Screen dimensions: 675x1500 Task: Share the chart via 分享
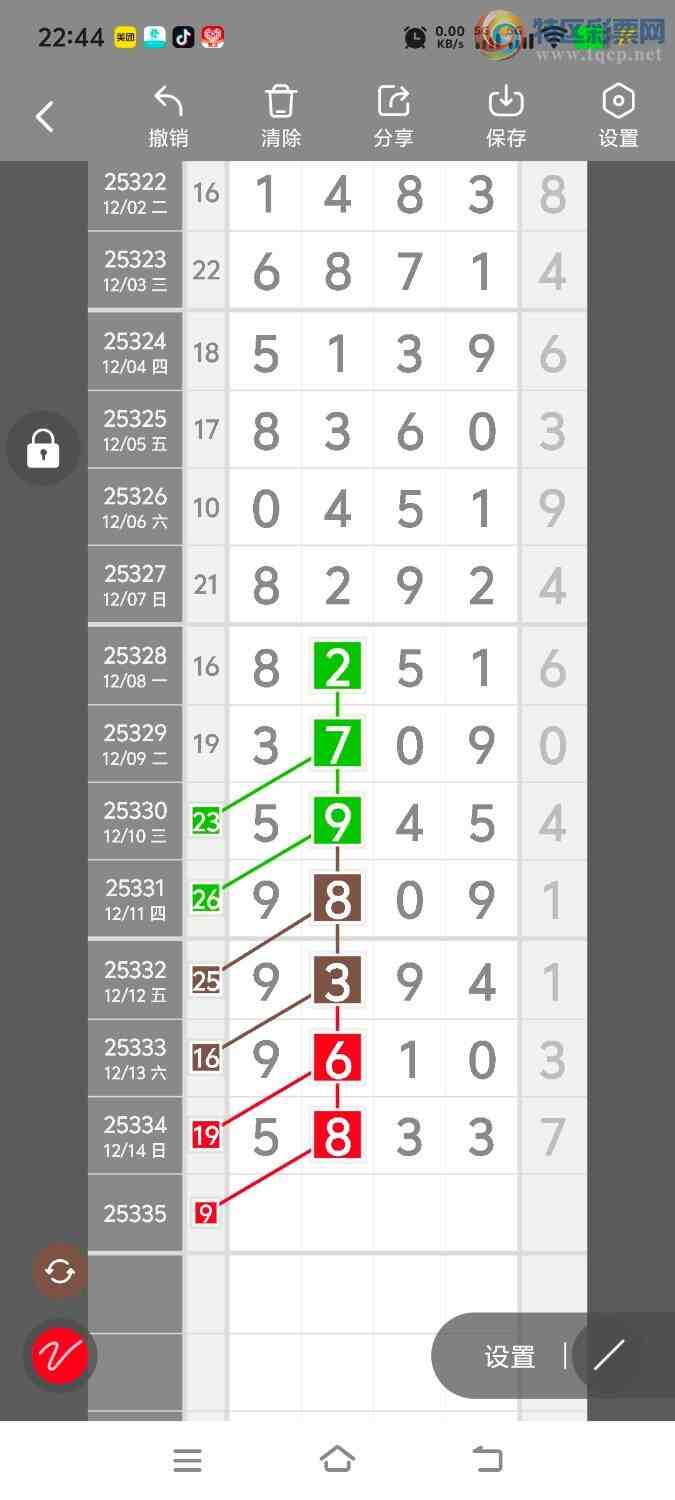pyautogui.click(x=394, y=117)
